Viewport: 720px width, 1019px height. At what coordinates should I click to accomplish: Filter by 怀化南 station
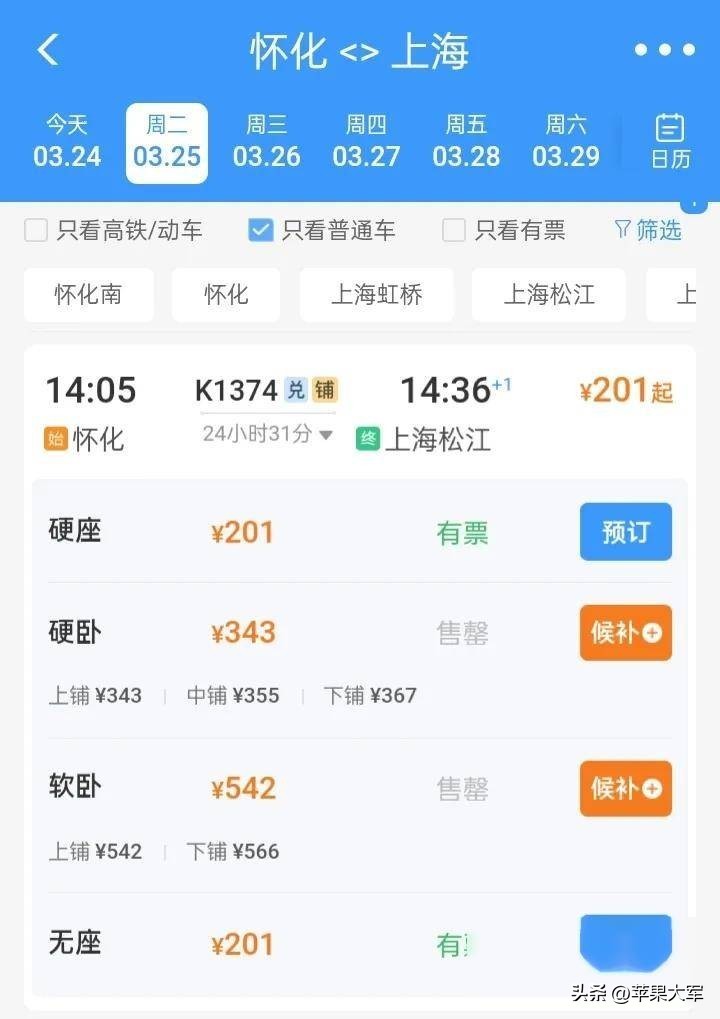pos(89,295)
